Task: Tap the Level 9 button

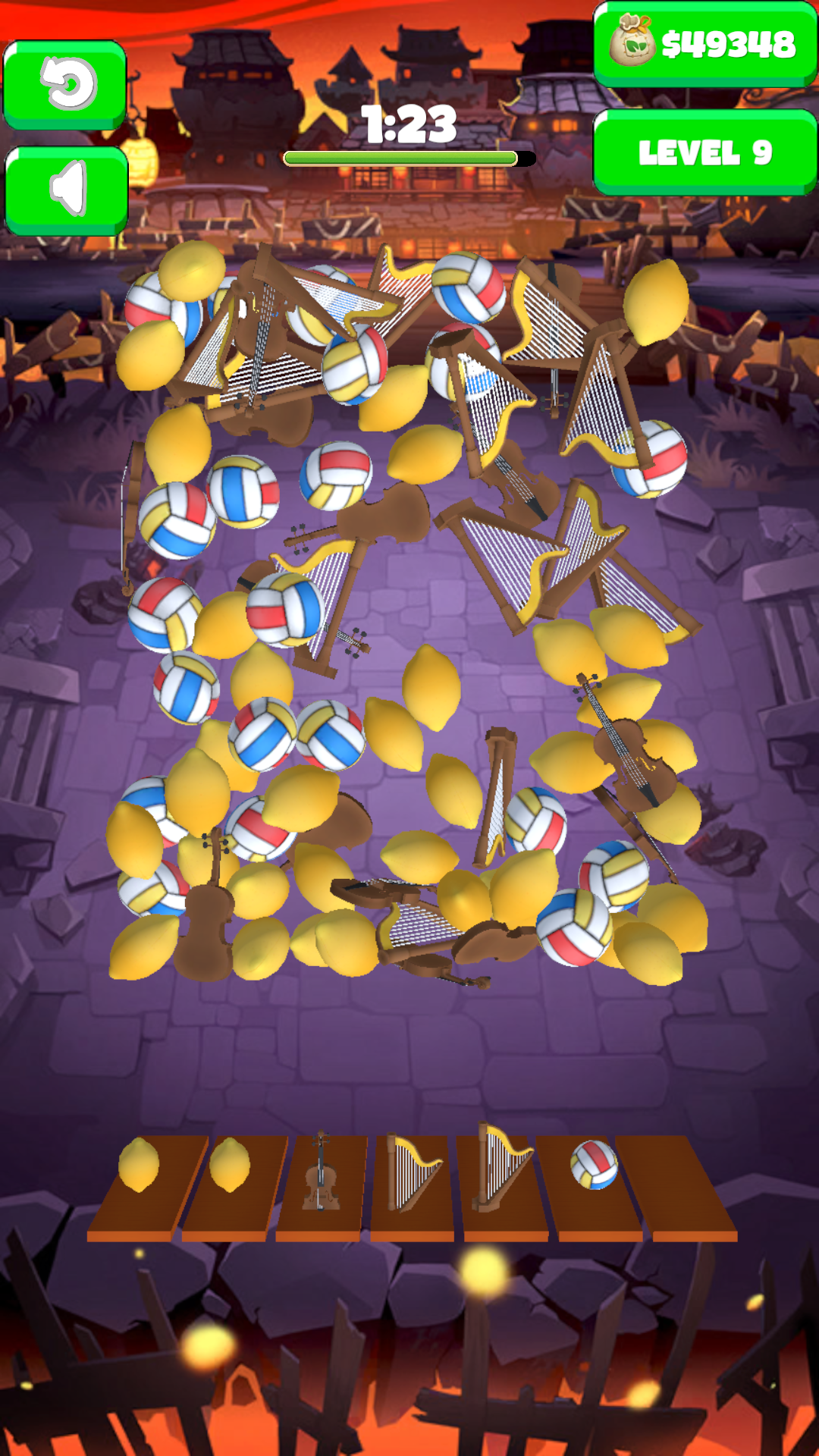Action: pos(705,152)
